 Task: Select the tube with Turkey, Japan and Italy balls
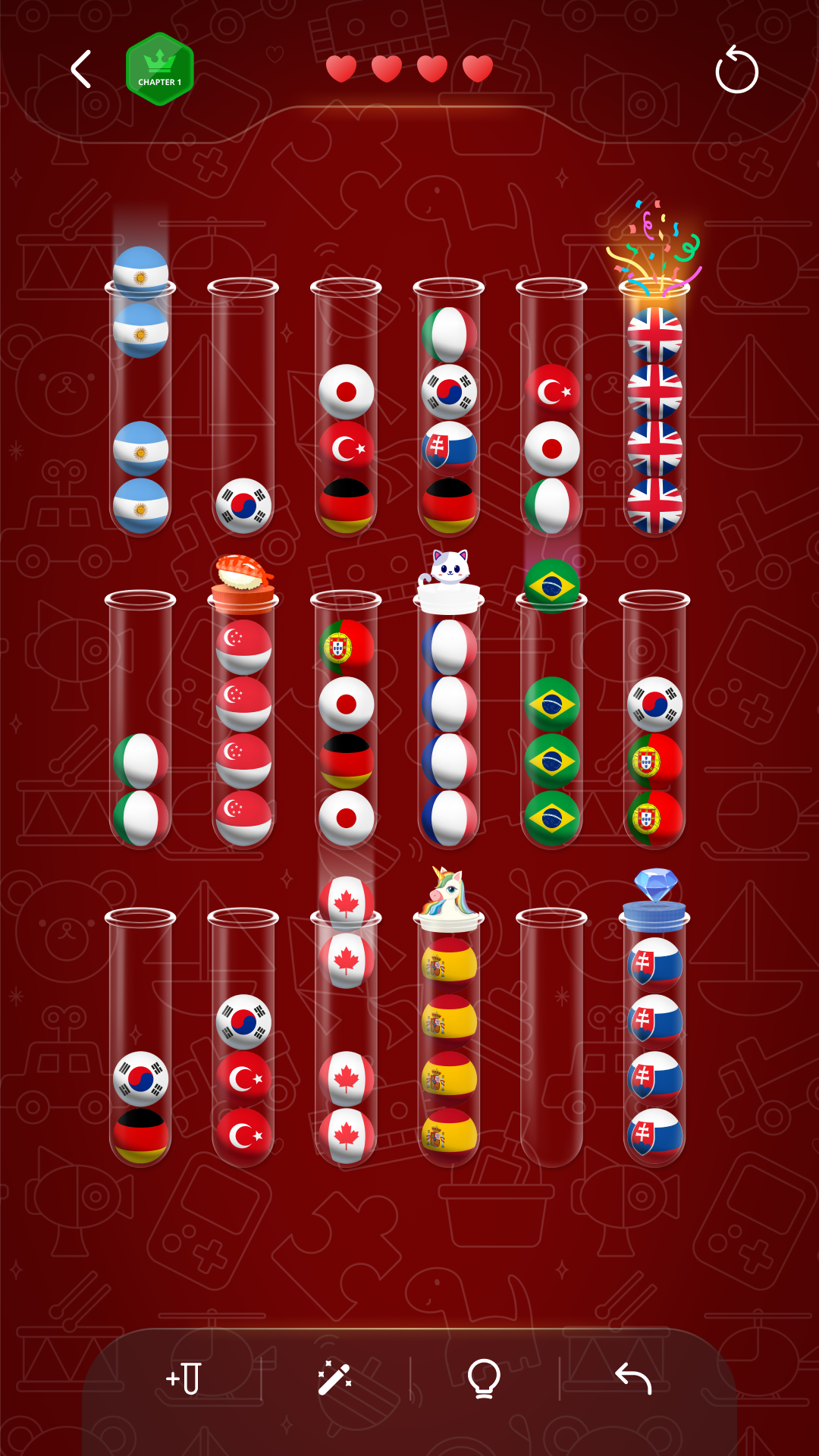551,409
